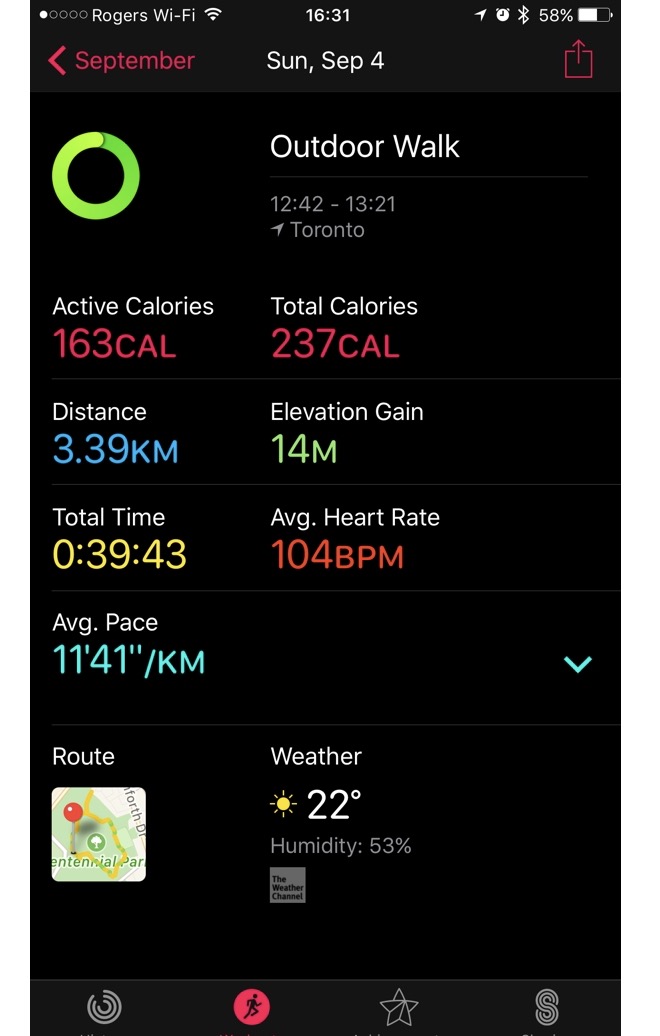Open the Sharing tab
The width and height of the screenshot is (660, 1036).
(x=547, y=1007)
